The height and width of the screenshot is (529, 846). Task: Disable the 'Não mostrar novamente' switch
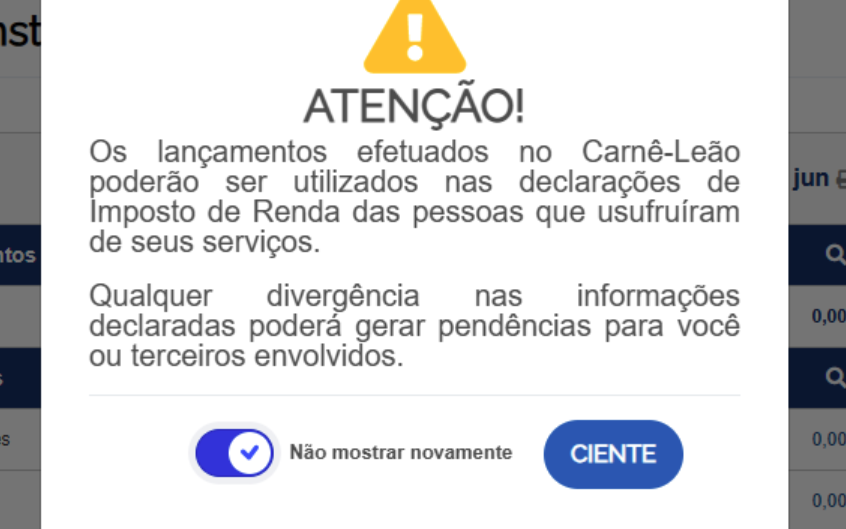coord(234,453)
